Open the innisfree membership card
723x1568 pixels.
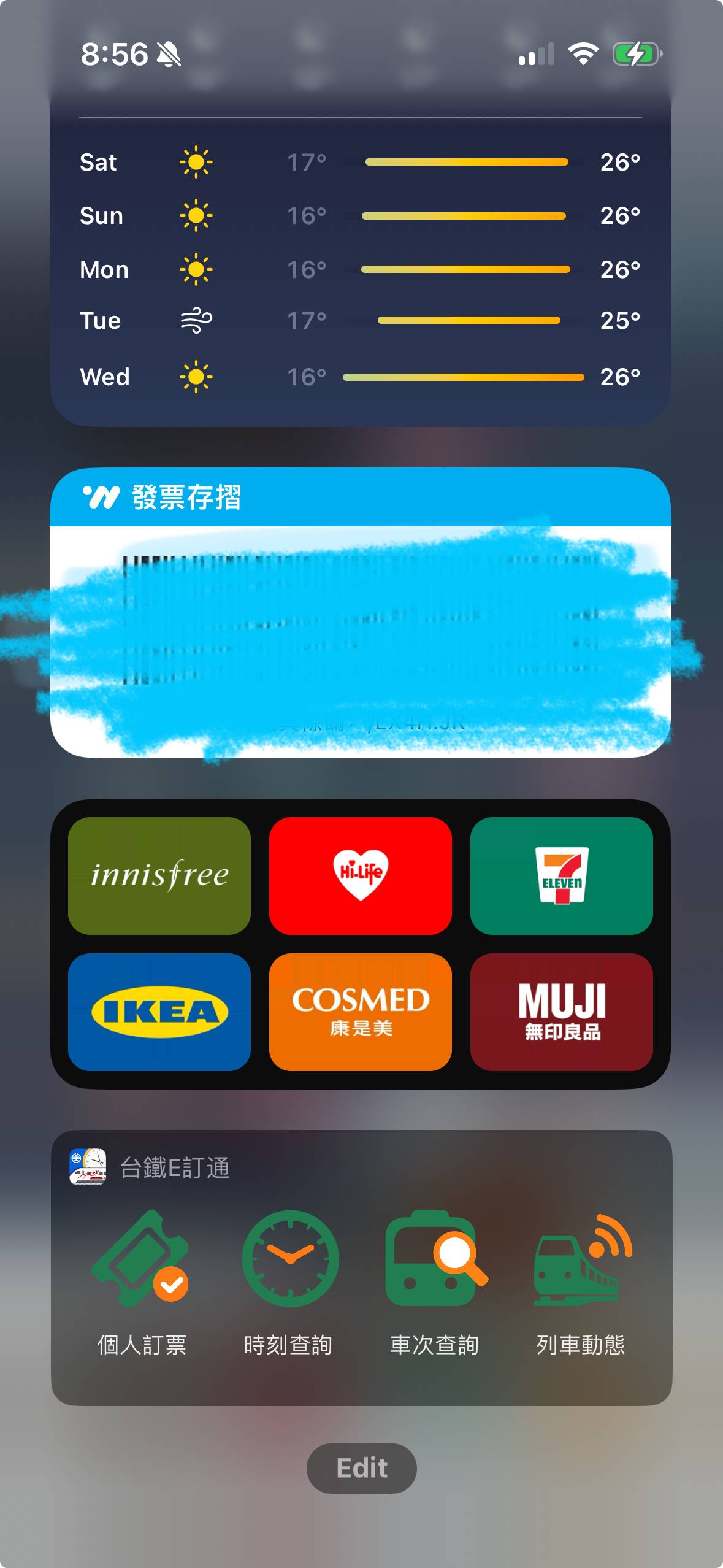(159, 875)
